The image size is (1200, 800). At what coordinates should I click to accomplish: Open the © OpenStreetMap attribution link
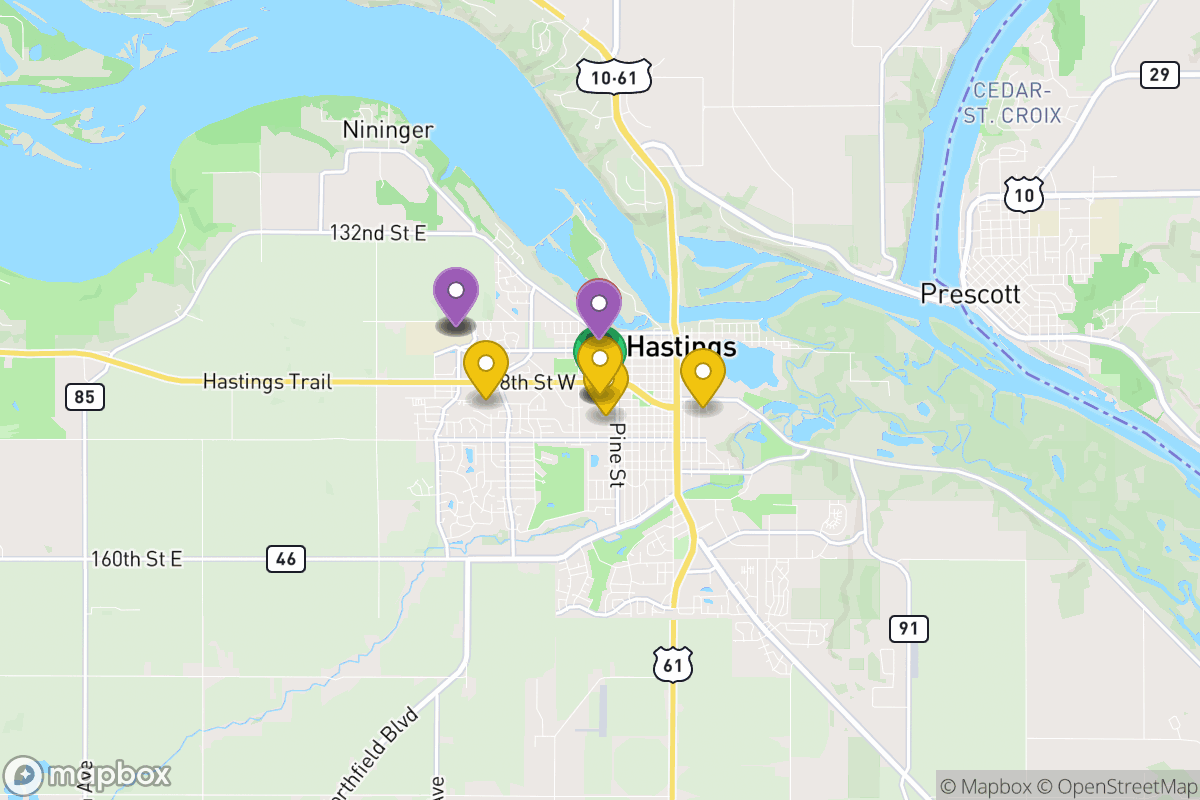coord(1117,786)
